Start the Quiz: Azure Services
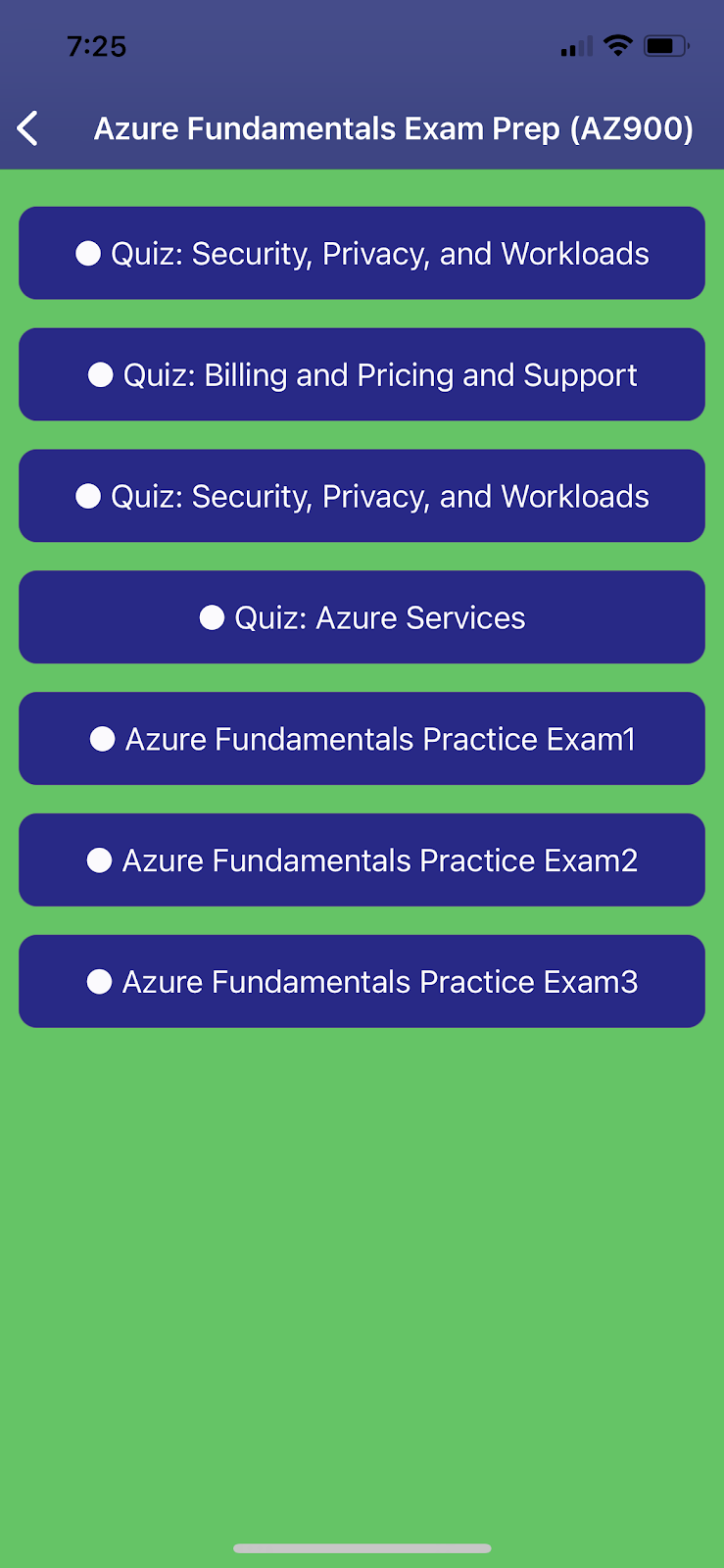 point(362,618)
